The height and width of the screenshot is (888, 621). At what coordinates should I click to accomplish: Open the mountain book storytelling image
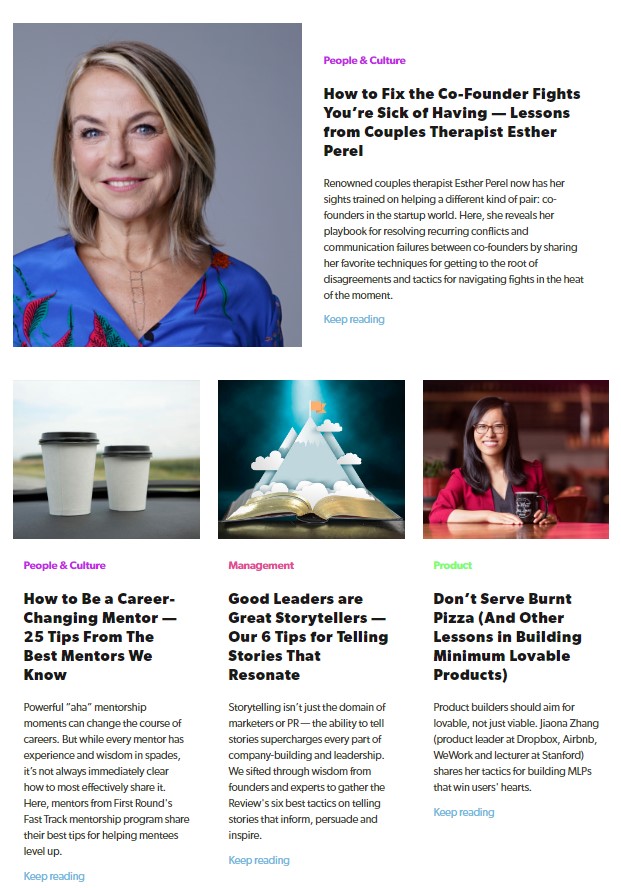(x=311, y=459)
